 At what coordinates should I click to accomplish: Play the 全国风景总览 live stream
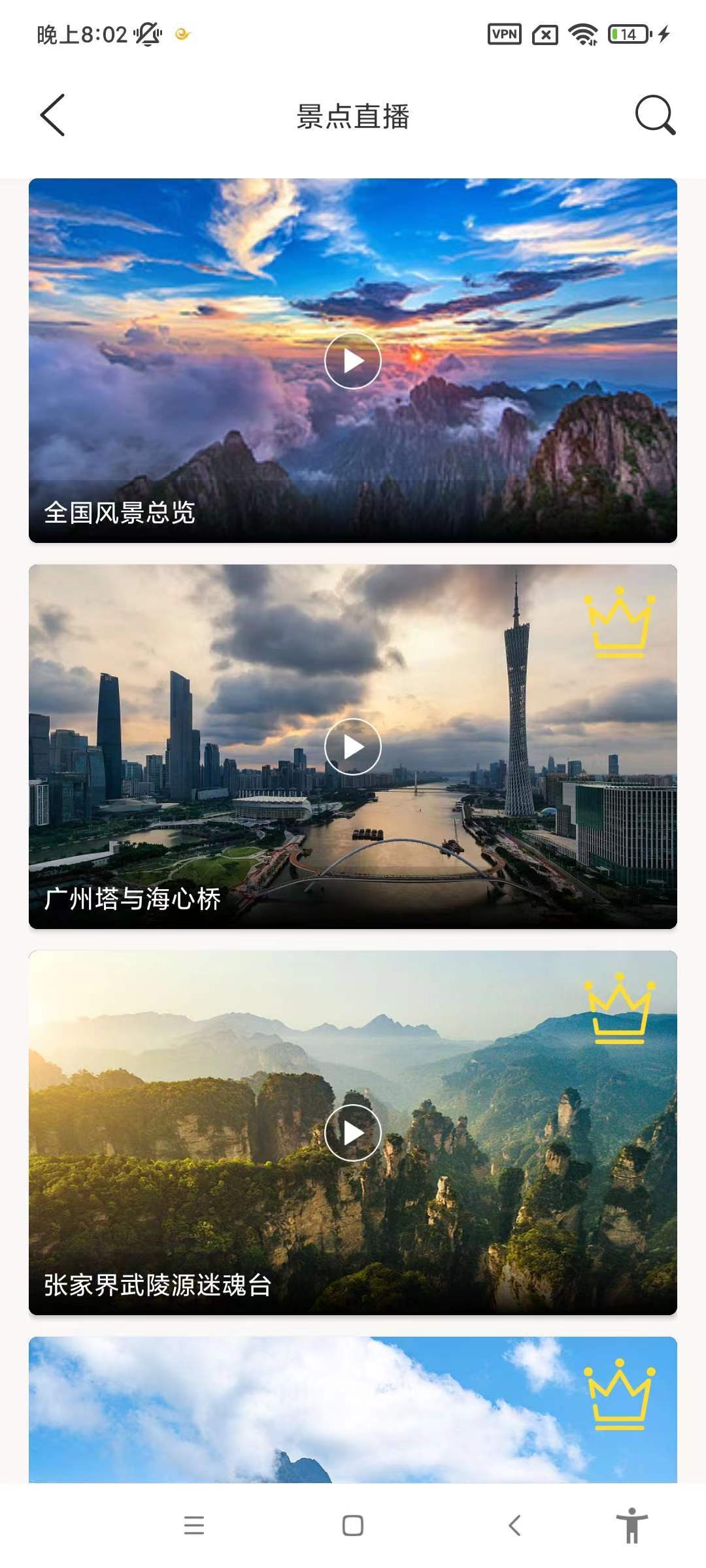tap(353, 361)
